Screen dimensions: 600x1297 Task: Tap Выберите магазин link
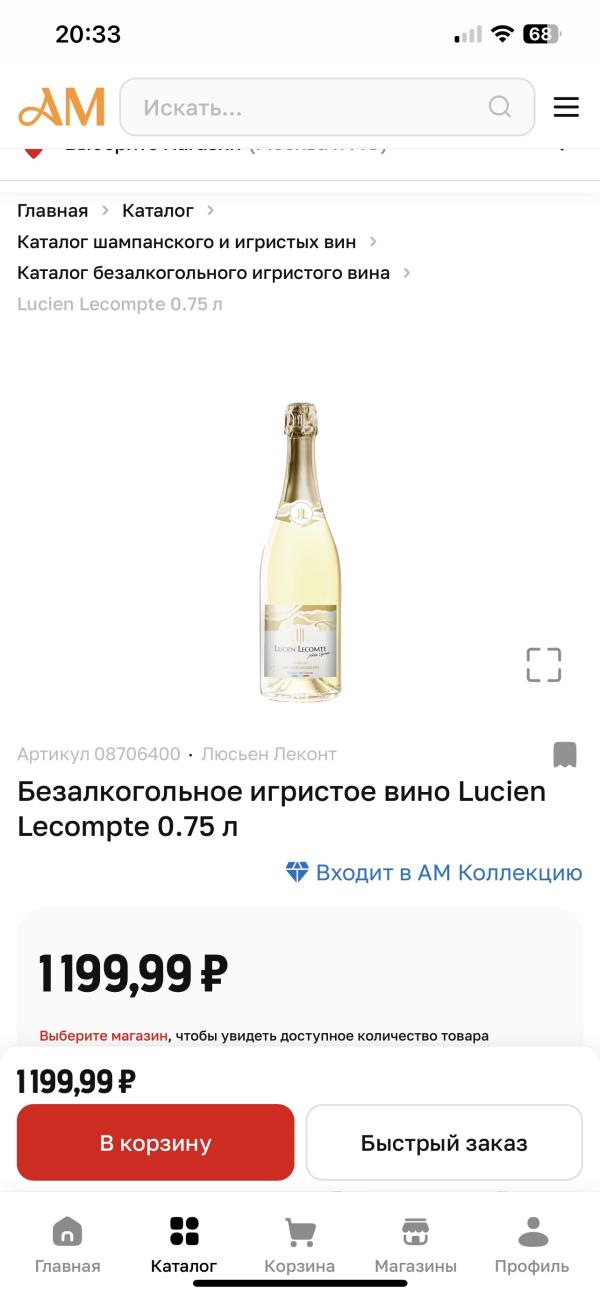103,1036
